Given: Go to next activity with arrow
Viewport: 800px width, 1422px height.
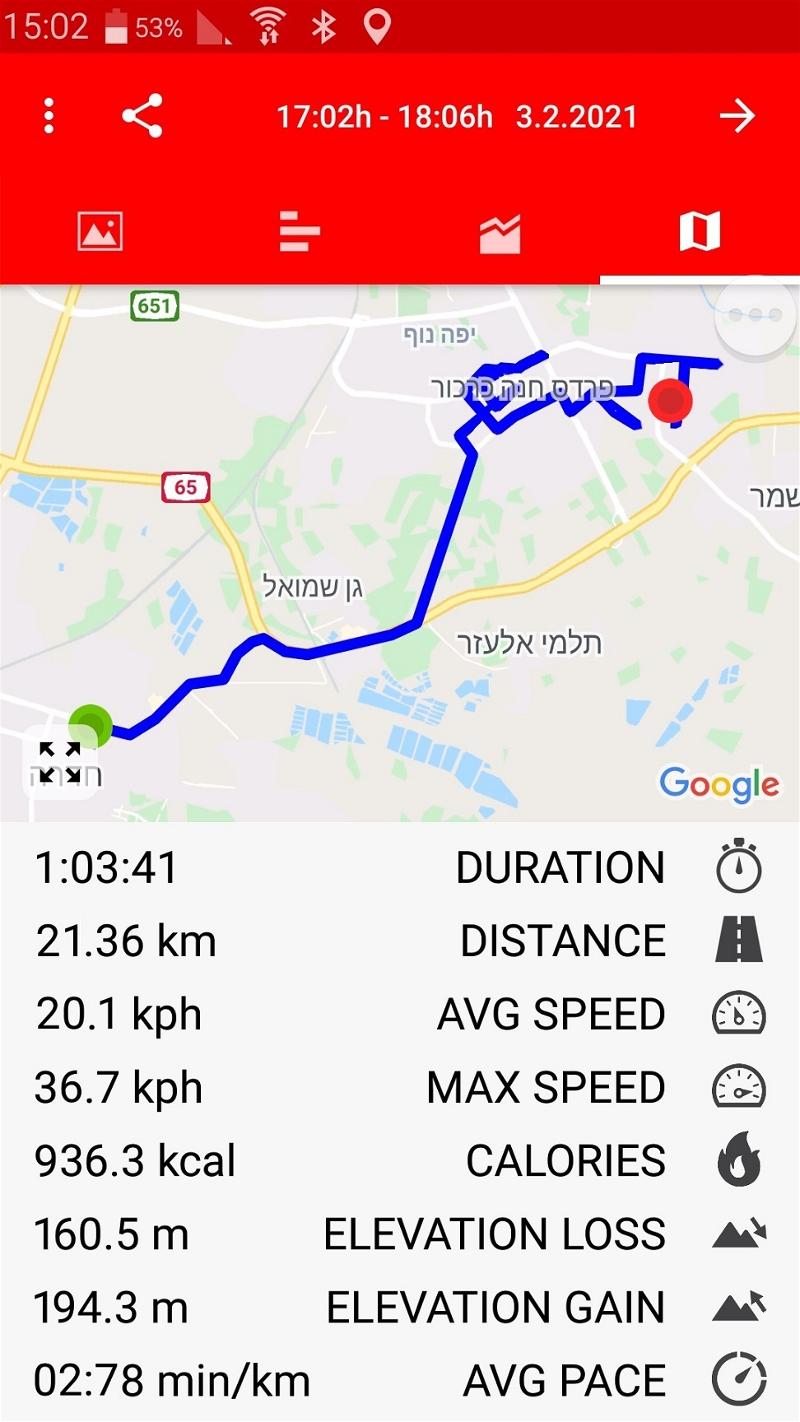Looking at the screenshot, I should pyautogui.click(x=737, y=116).
